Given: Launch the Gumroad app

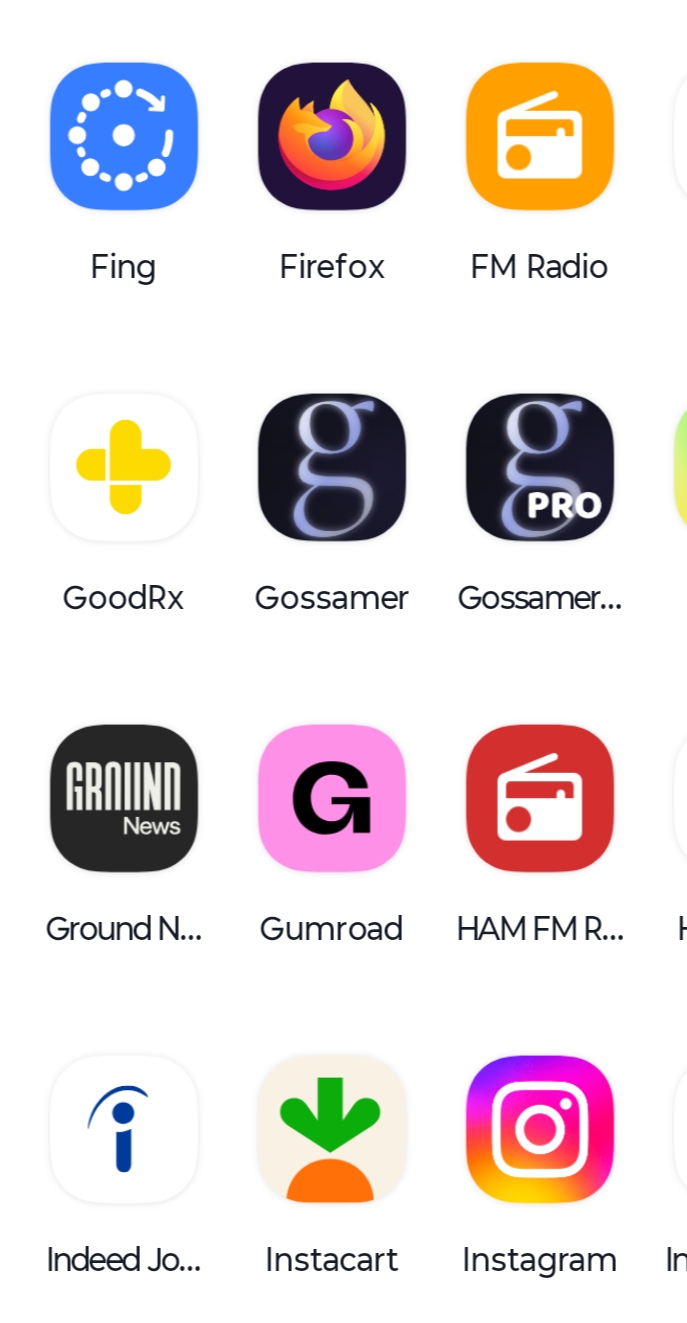Looking at the screenshot, I should tap(332, 798).
